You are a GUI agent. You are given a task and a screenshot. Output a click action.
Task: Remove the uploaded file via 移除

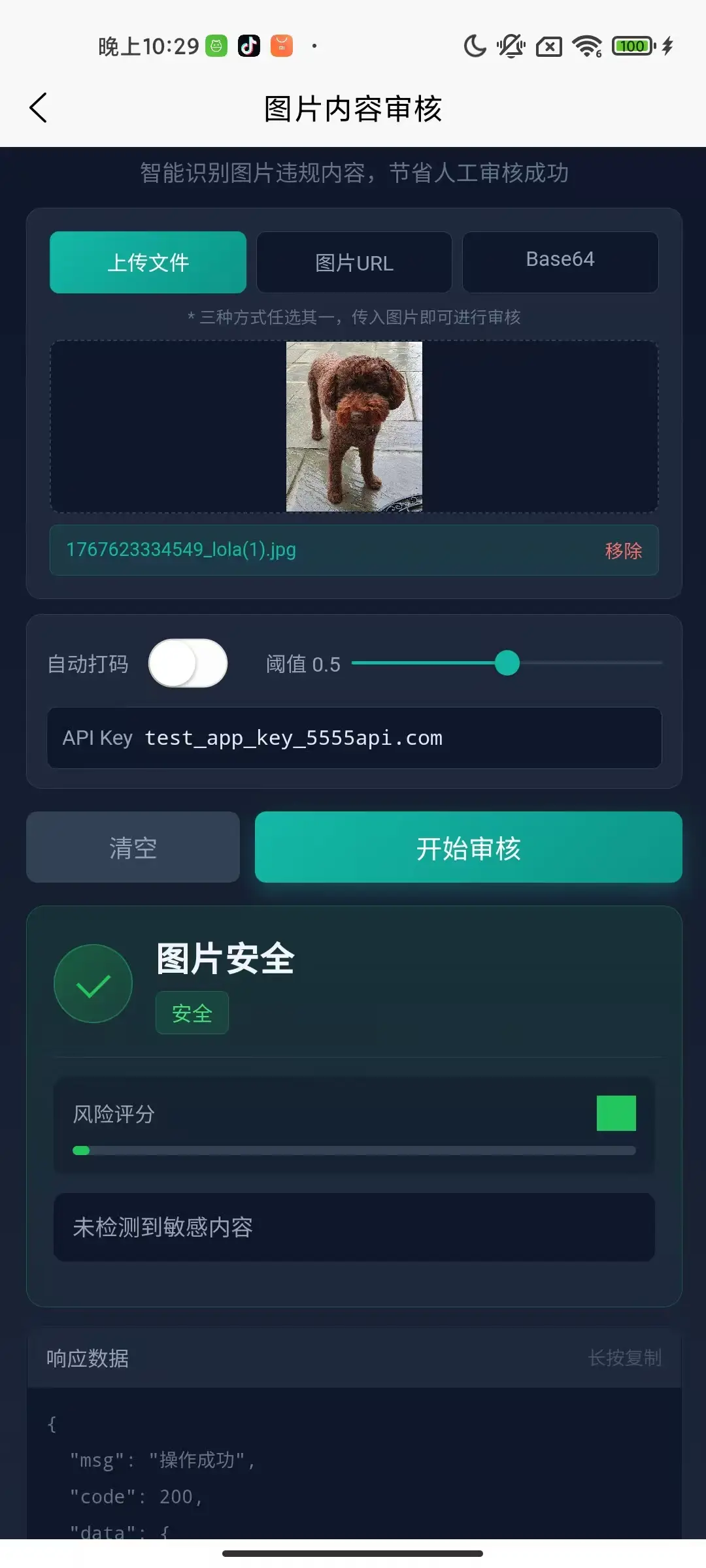pyautogui.click(x=623, y=551)
